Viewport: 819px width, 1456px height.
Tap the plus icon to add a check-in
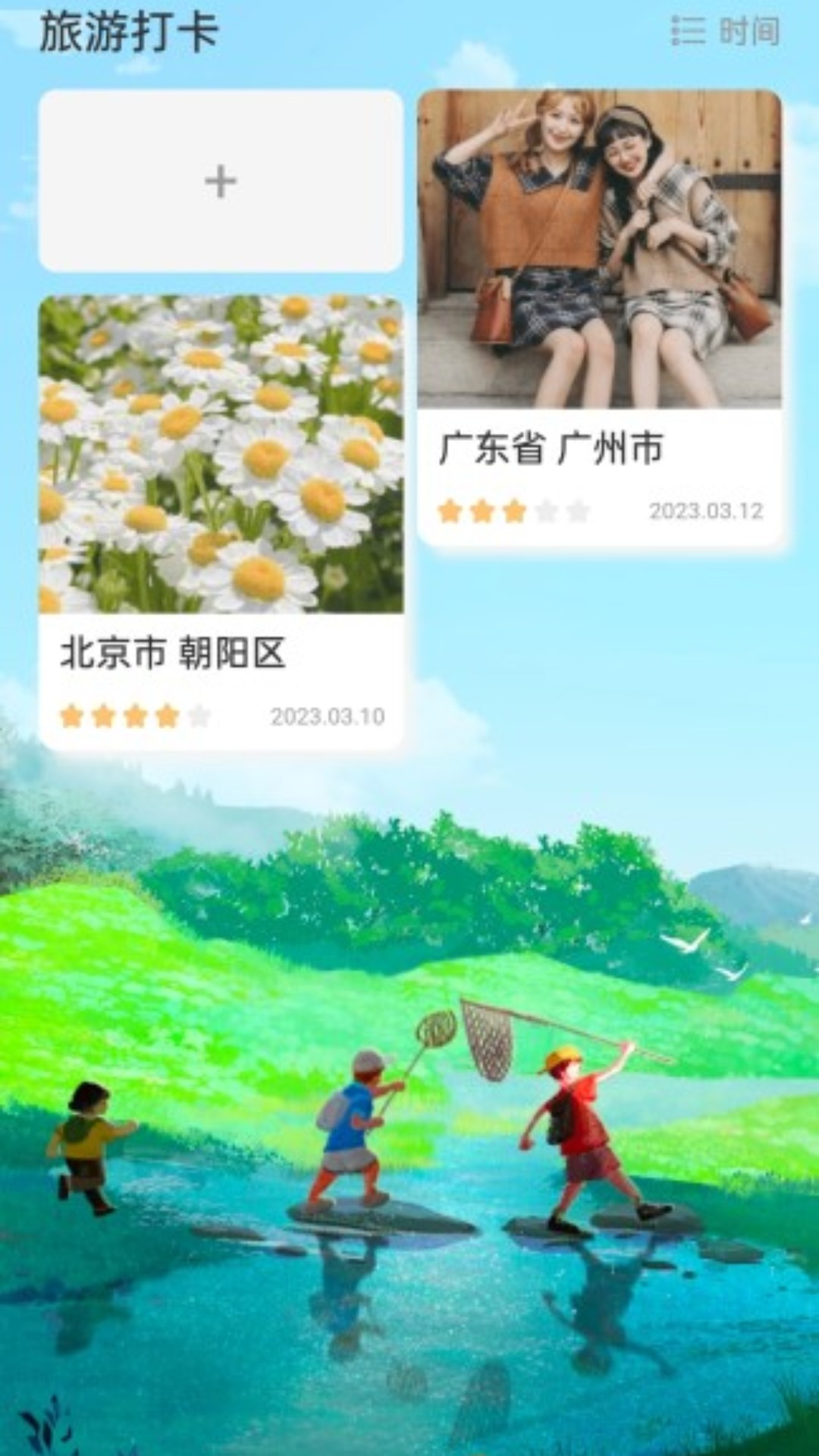[221, 180]
